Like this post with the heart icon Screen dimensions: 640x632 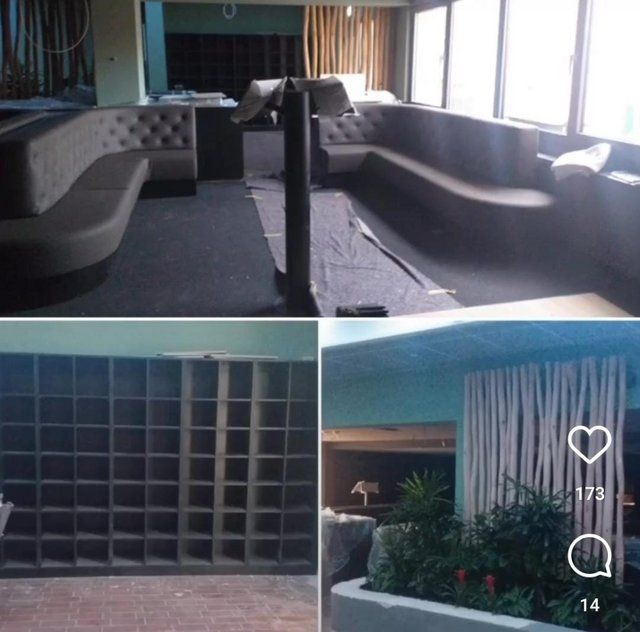589,446
